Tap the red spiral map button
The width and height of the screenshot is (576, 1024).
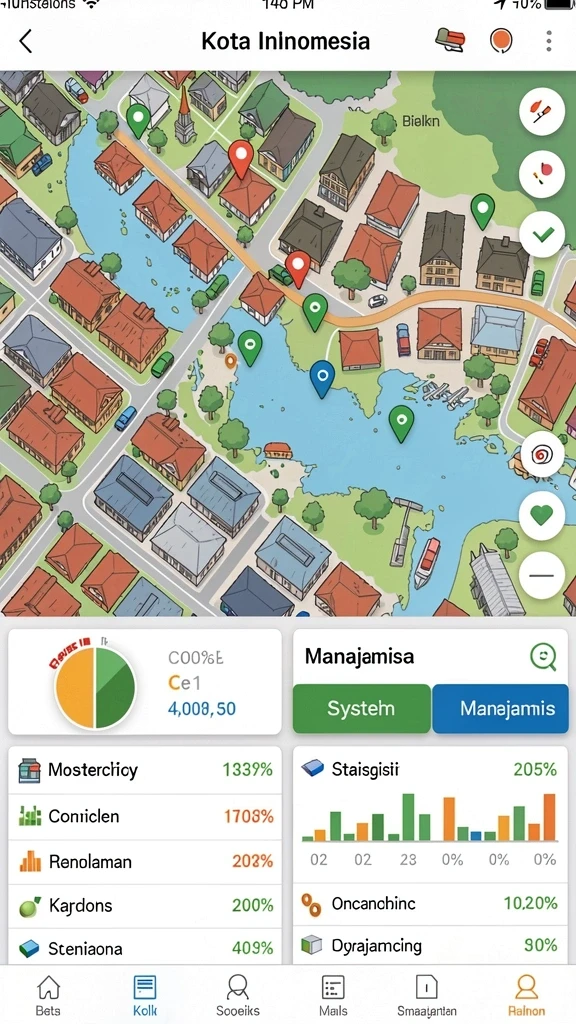(x=542, y=455)
